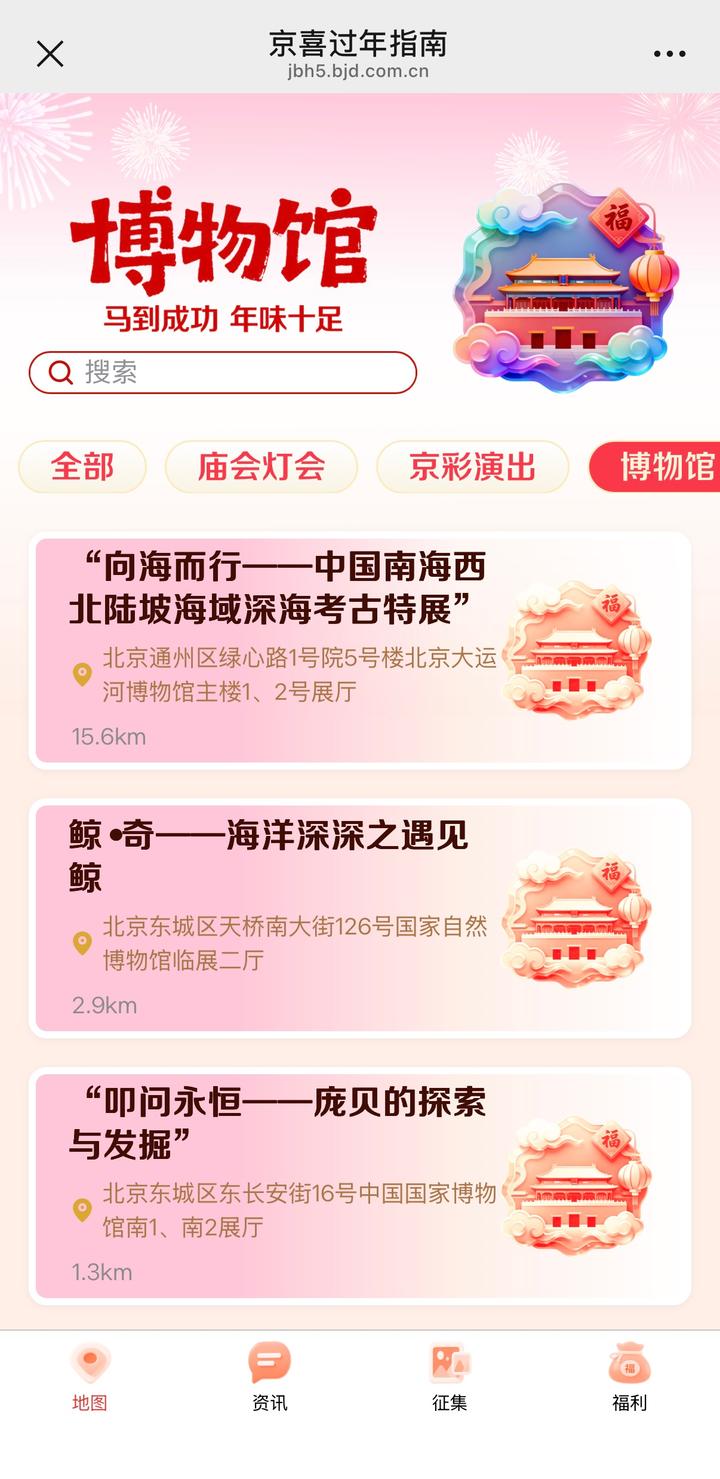View the 鲸·奇 whale exhibition card
Viewport: 720px width, 1479px height.
point(360,918)
